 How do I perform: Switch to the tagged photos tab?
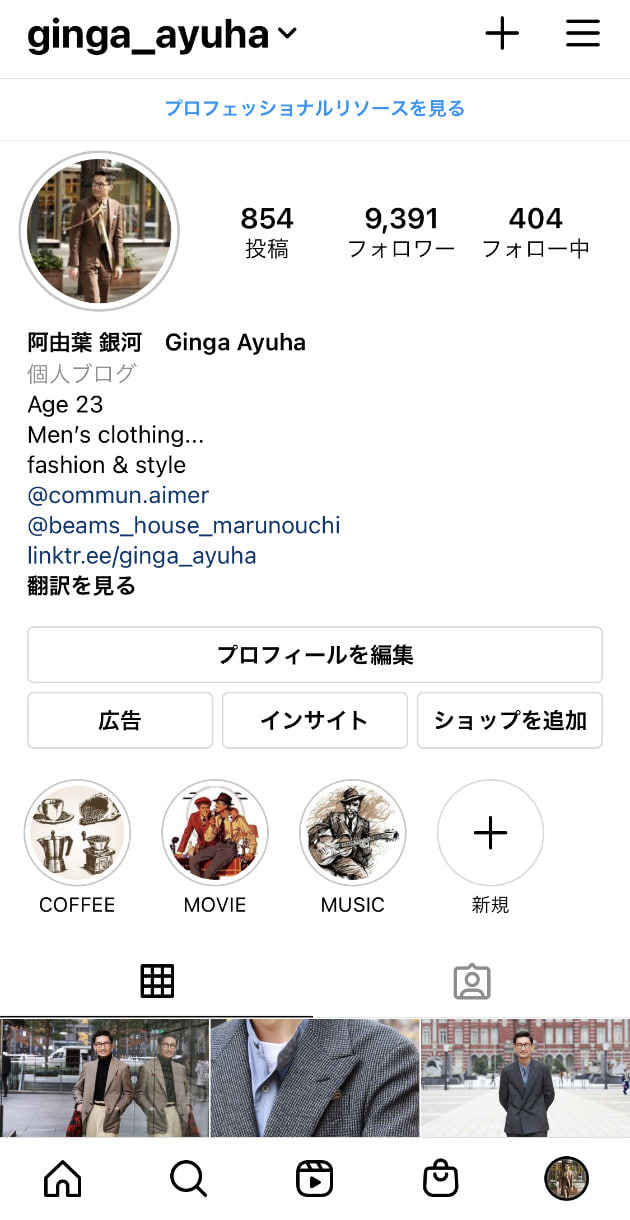click(x=472, y=982)
